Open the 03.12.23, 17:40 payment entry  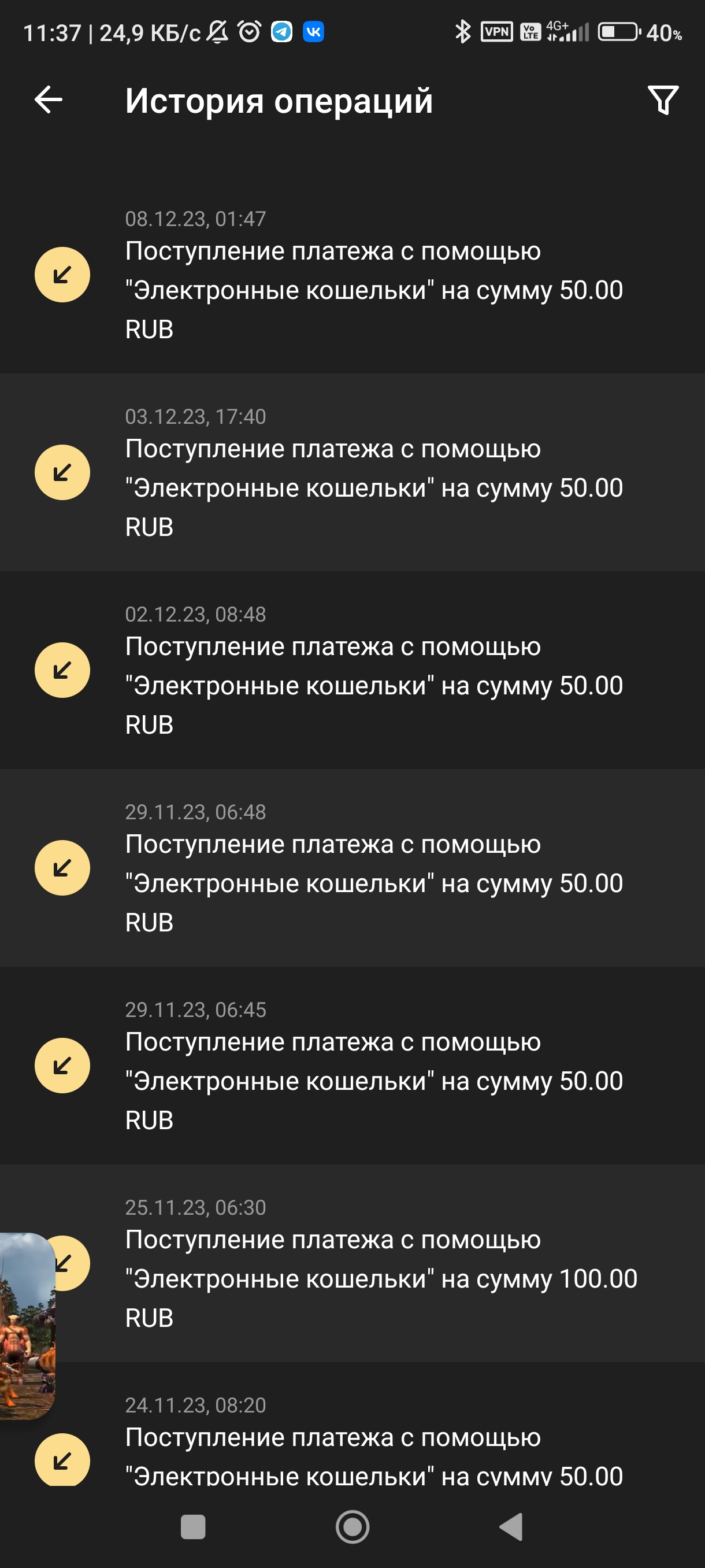[x=373, y=487]
